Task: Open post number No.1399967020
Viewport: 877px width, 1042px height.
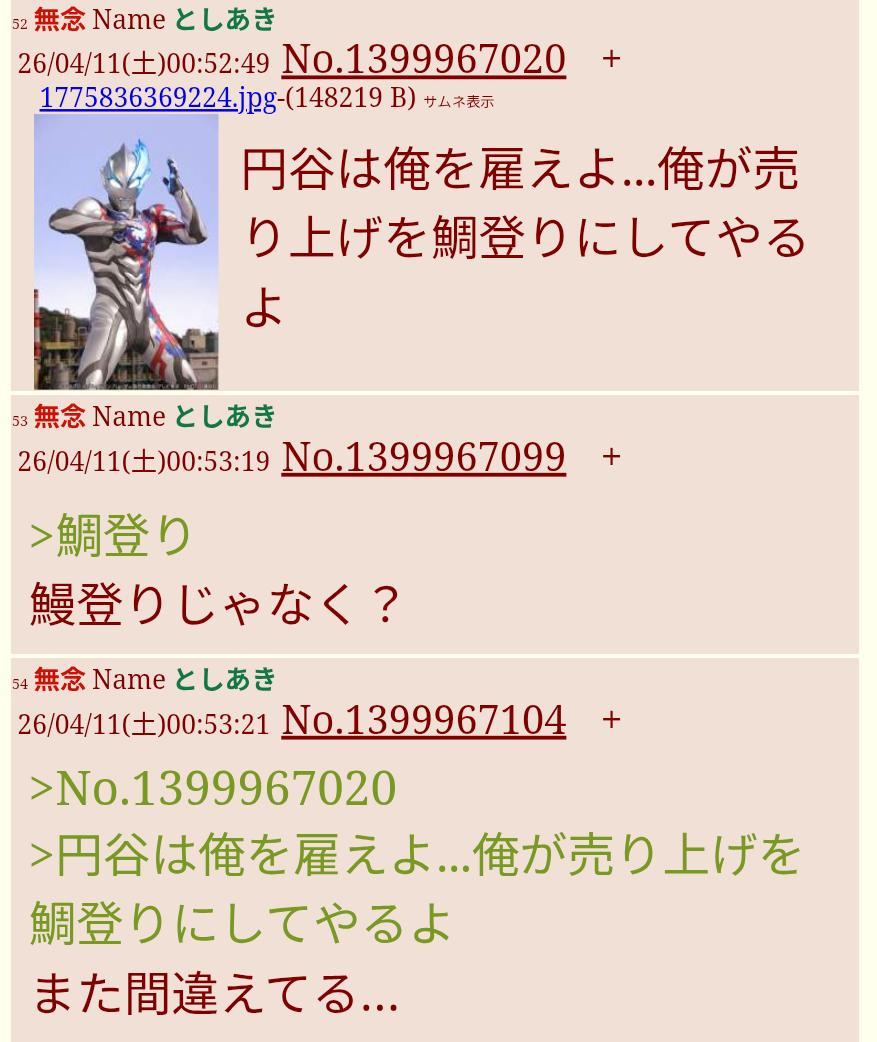Action: 423,60
